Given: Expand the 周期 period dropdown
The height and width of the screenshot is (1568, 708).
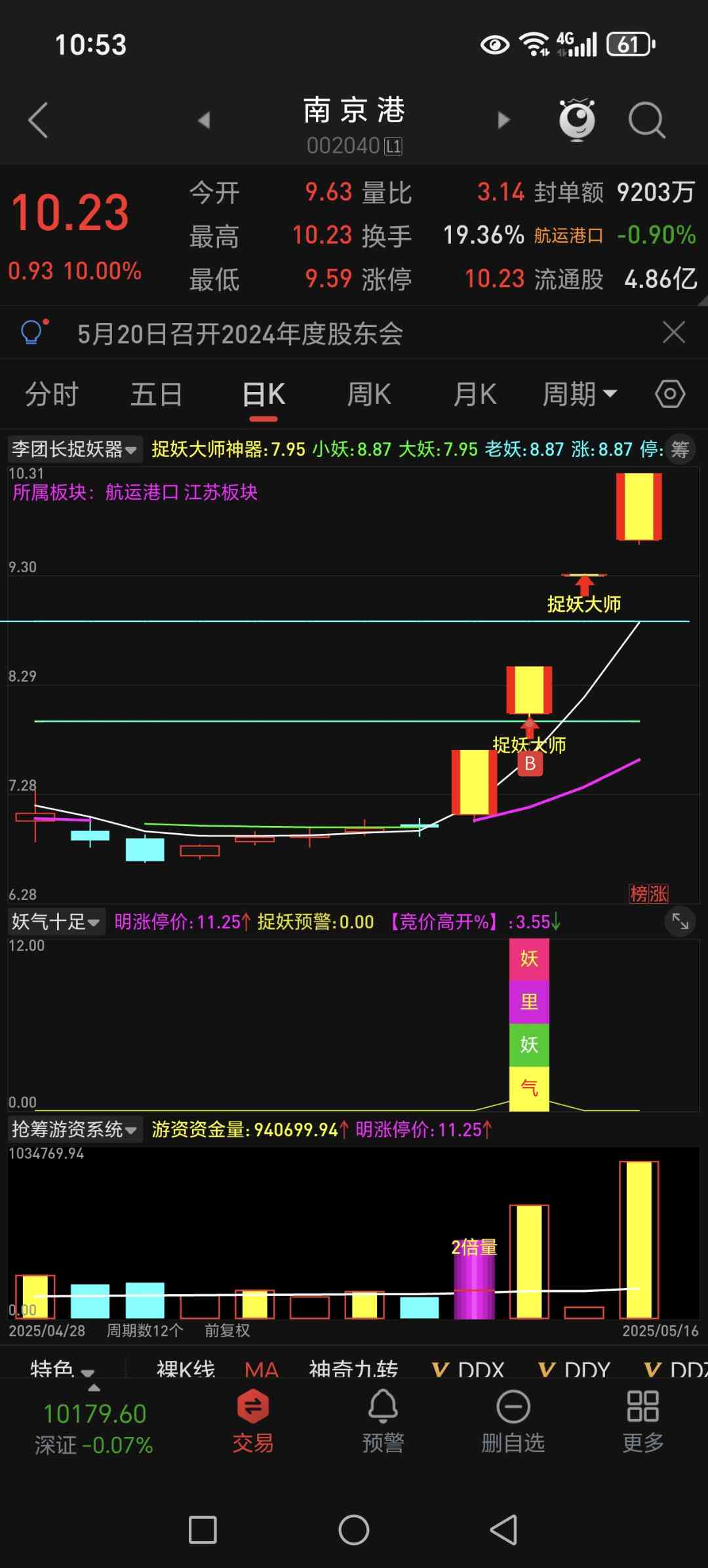Looking at the screenshot, I should coord(580,395).
